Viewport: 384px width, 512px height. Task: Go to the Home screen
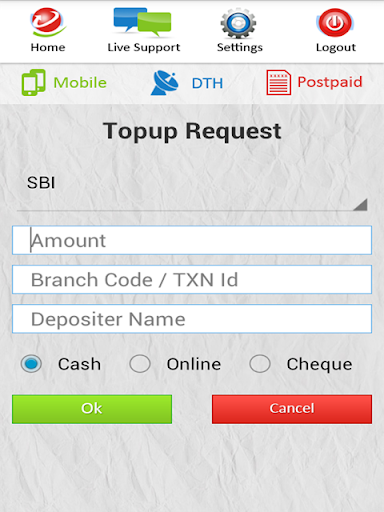[x=48, y=31]
